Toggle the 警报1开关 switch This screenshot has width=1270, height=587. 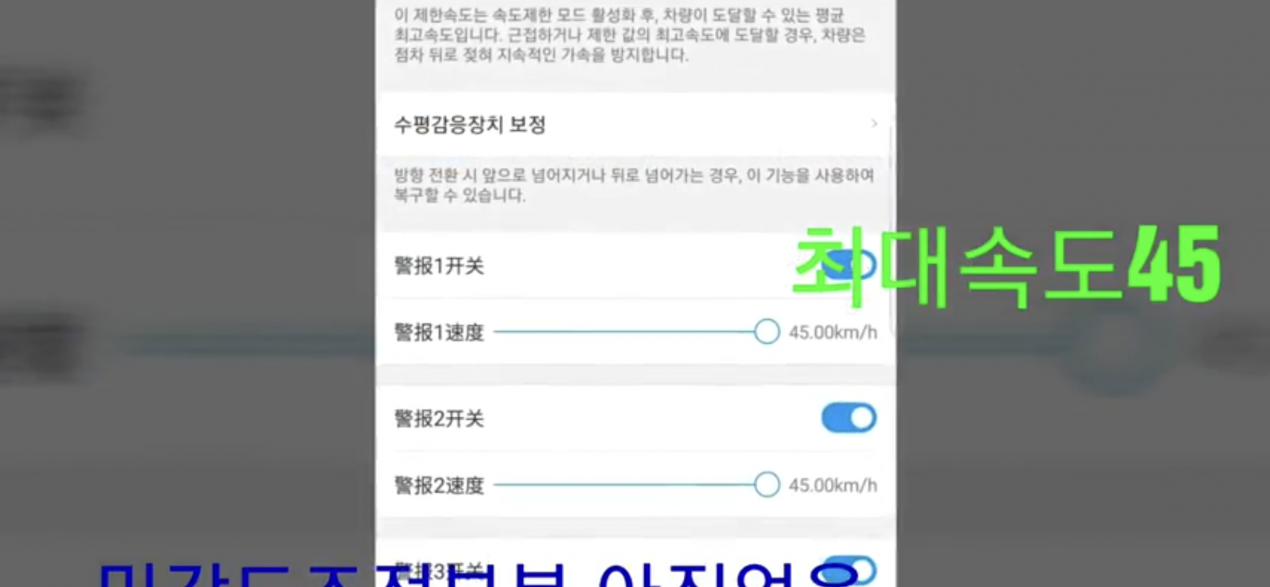849,266
